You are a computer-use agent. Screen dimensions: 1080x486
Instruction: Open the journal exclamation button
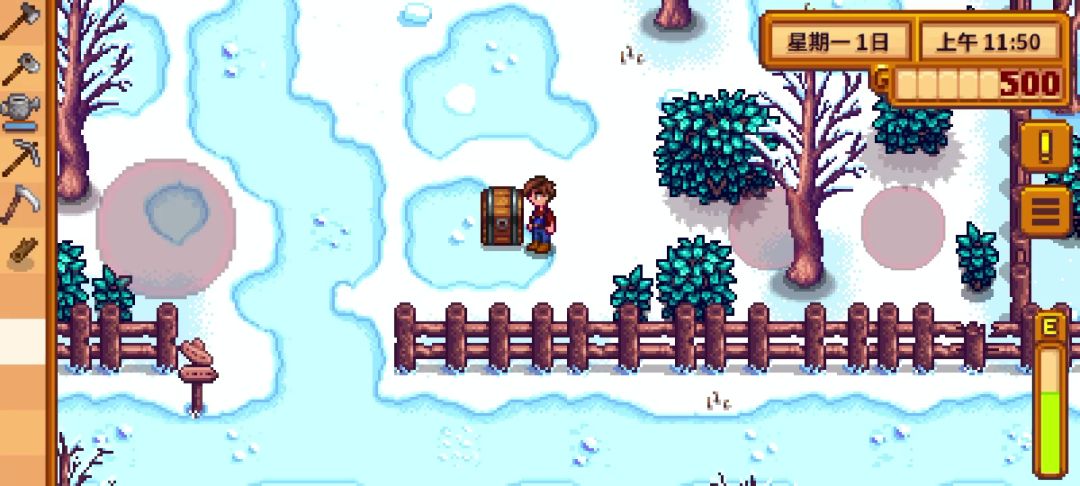[1047, 146]
